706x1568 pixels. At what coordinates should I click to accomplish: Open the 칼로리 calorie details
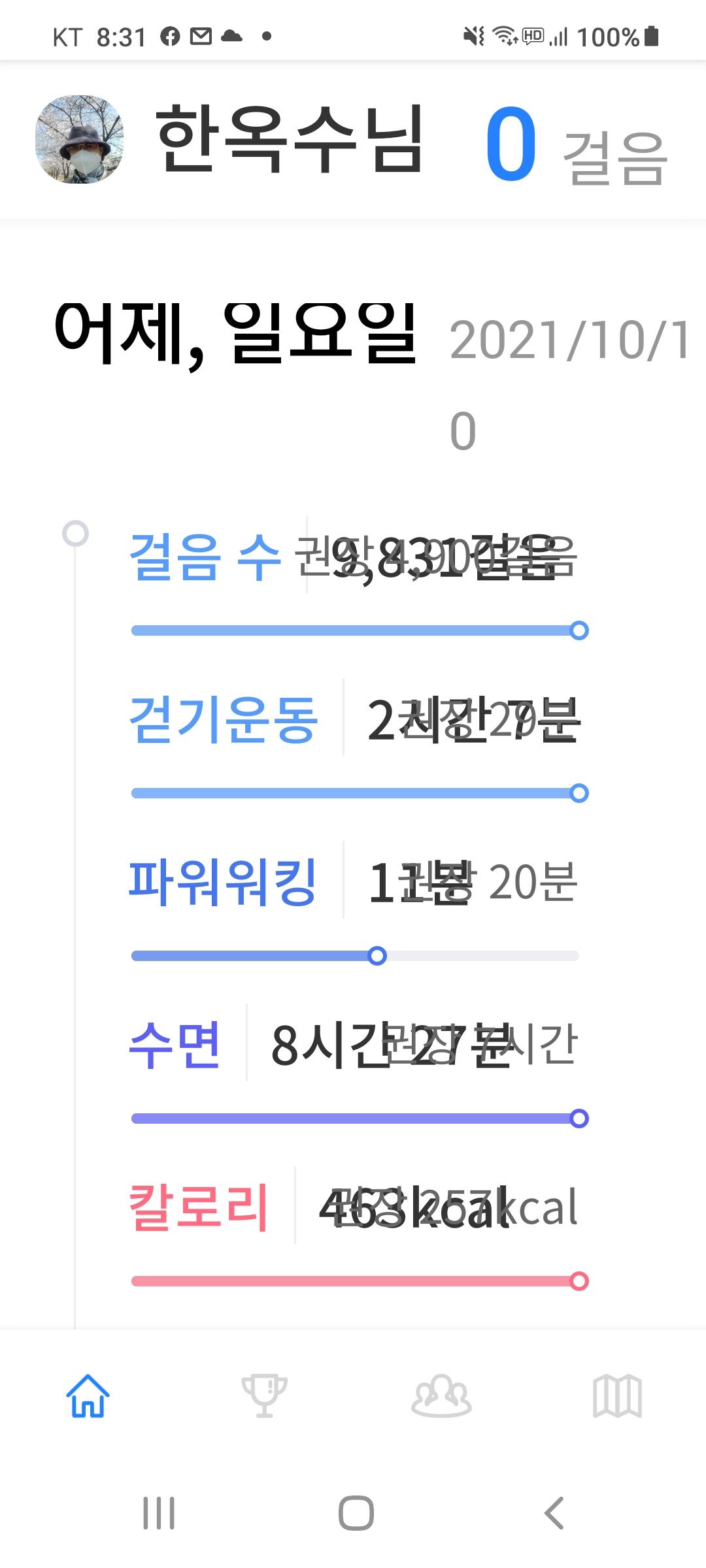(199, 1207)
